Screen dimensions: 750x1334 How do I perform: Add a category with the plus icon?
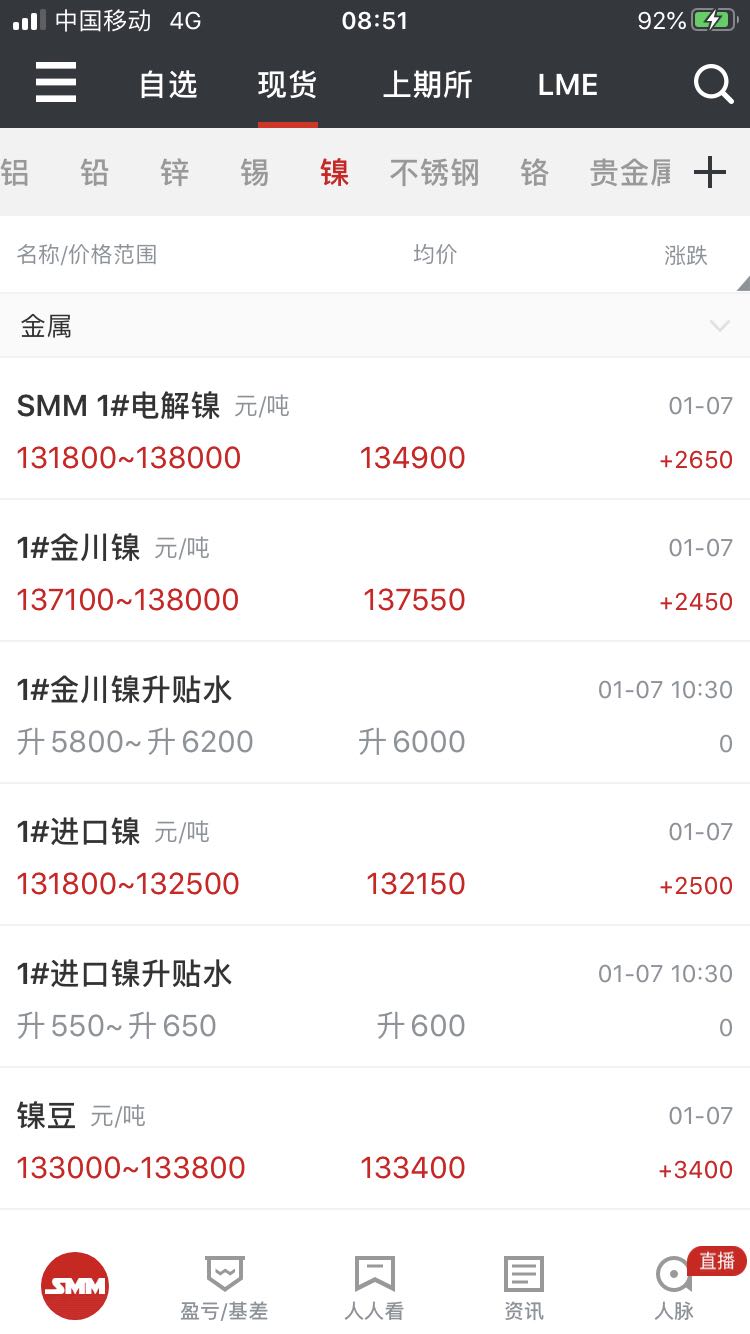(x=710, y=173)
